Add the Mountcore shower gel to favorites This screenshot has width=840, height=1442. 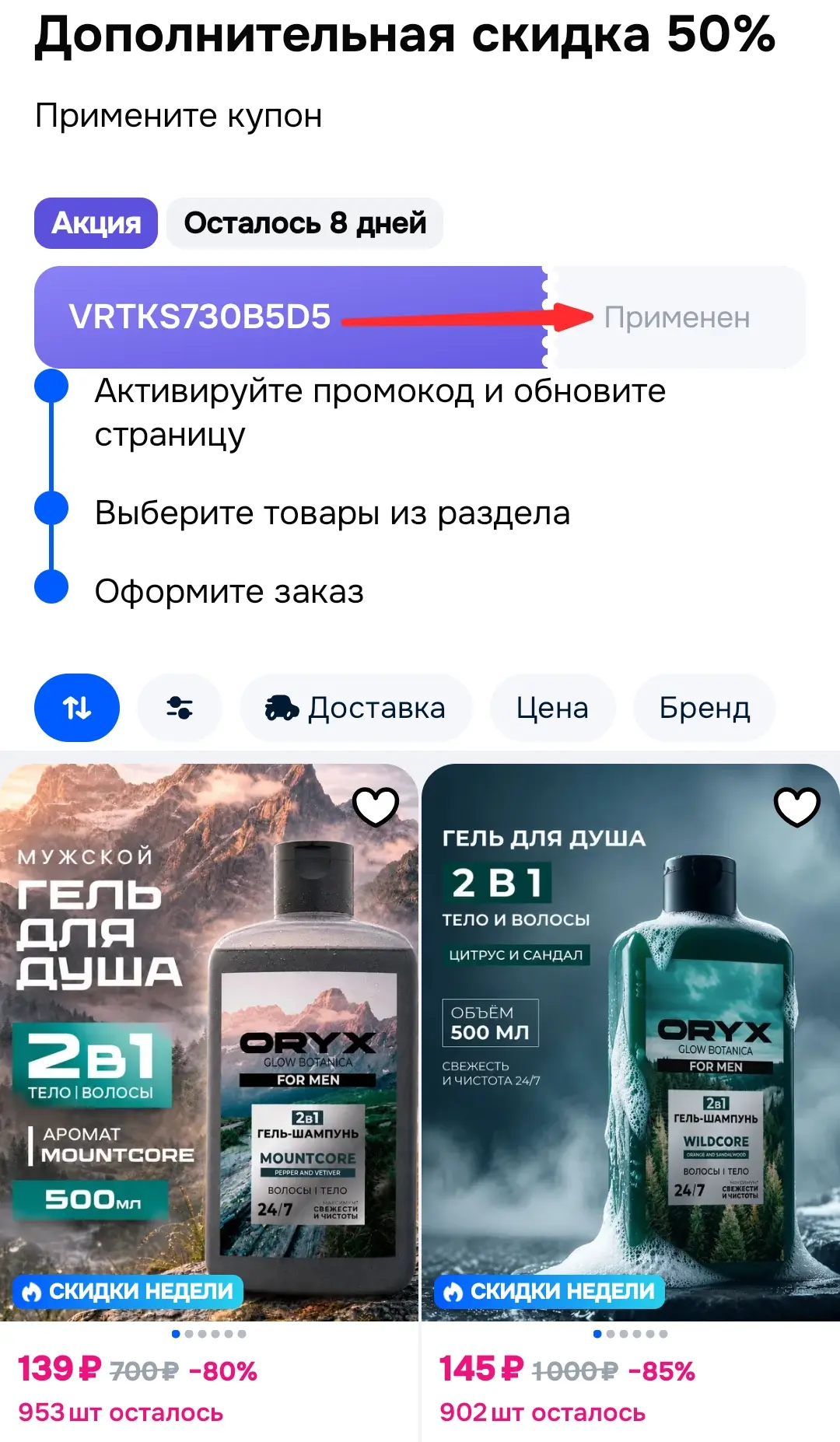tap(376, 807)
